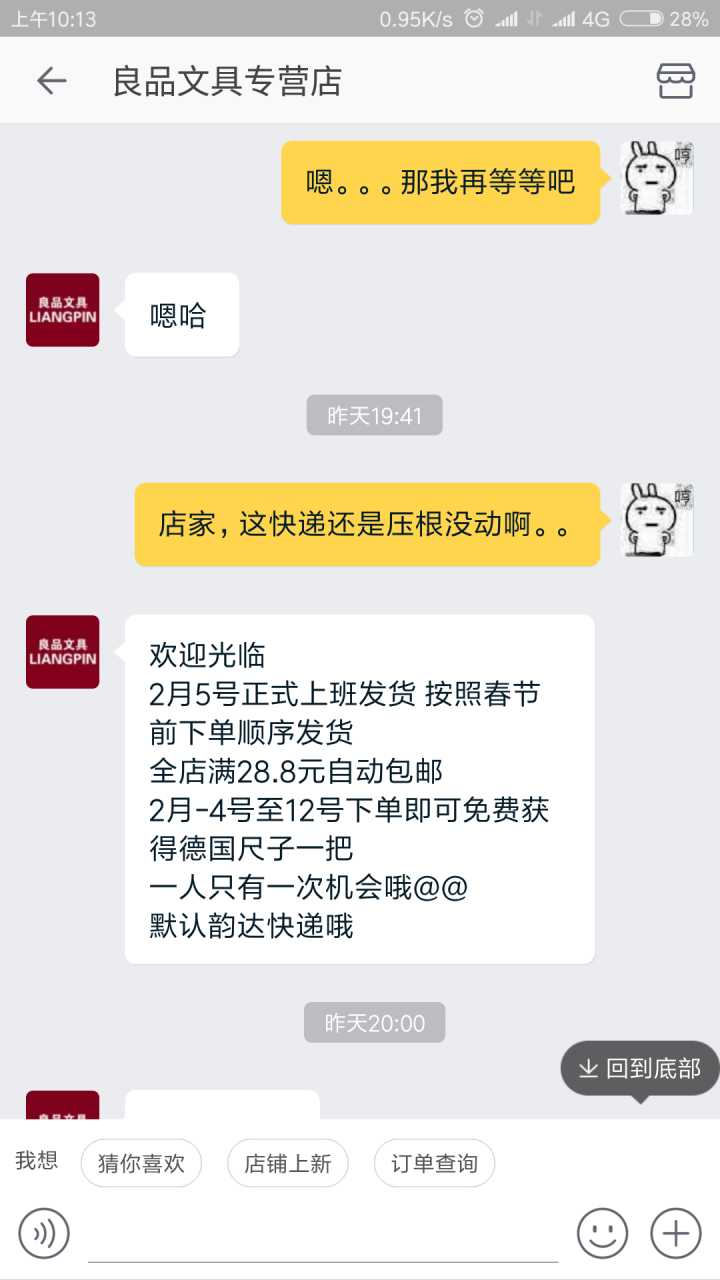Open the plus attachment menu
The width and height of the screenshot is (720, 1280).
coord(676,1233)
